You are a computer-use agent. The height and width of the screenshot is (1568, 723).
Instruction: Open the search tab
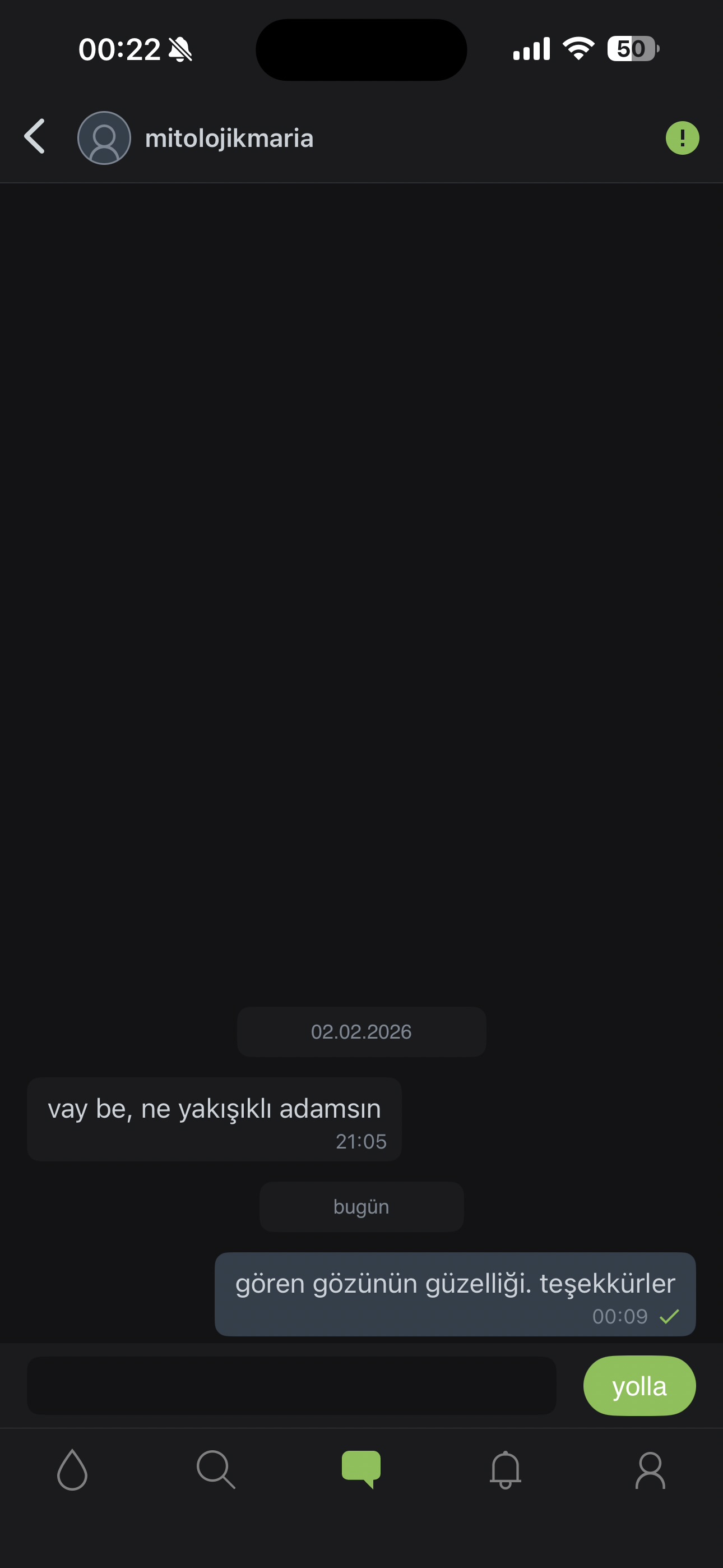(216, 1470)
